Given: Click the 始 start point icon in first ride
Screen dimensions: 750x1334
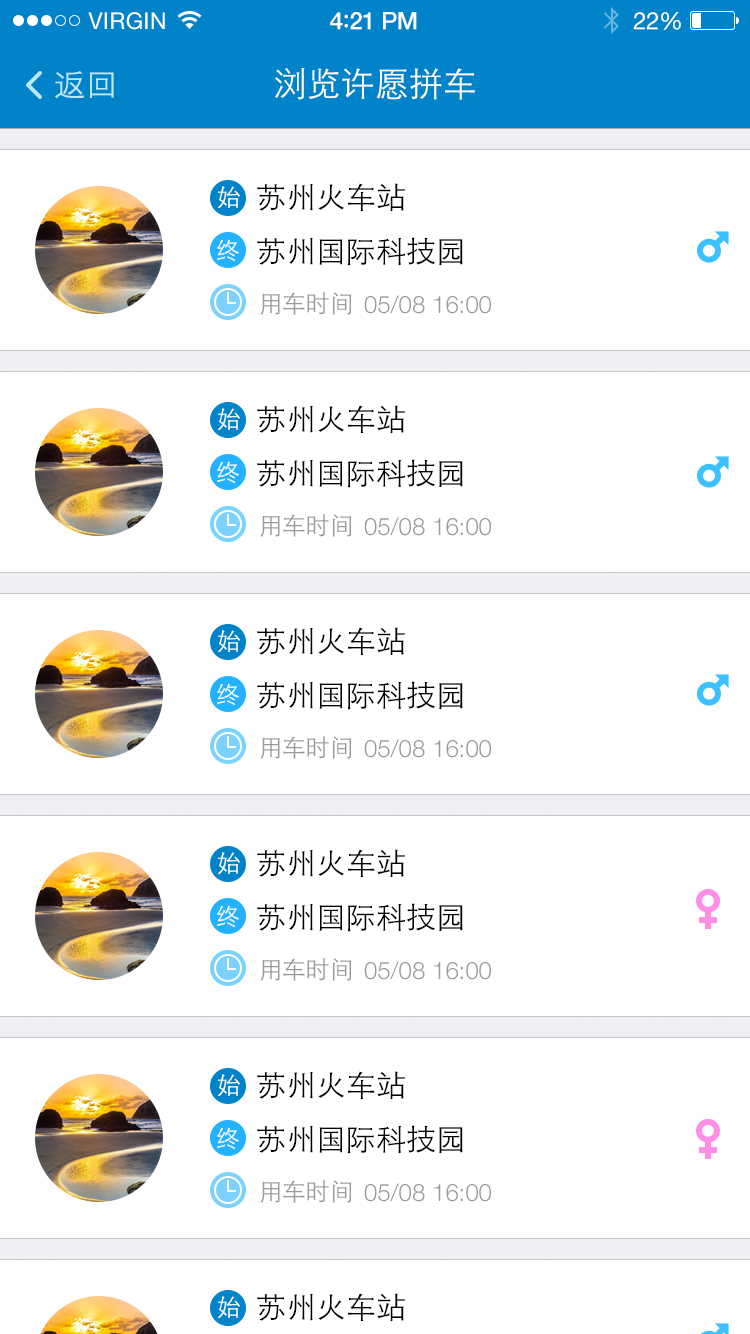Looking at the screenshot, I should [x=228, y=198].
